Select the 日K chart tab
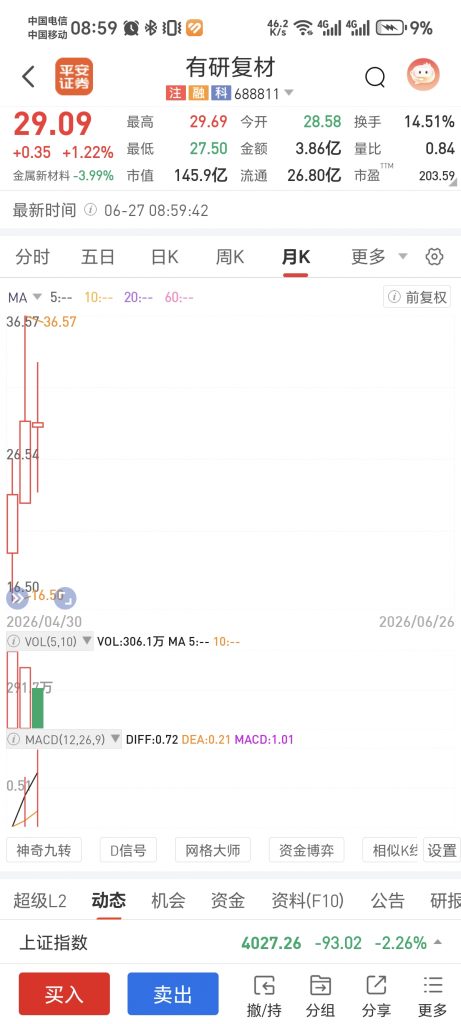The image size is (461, 1024). pos(165,257)
